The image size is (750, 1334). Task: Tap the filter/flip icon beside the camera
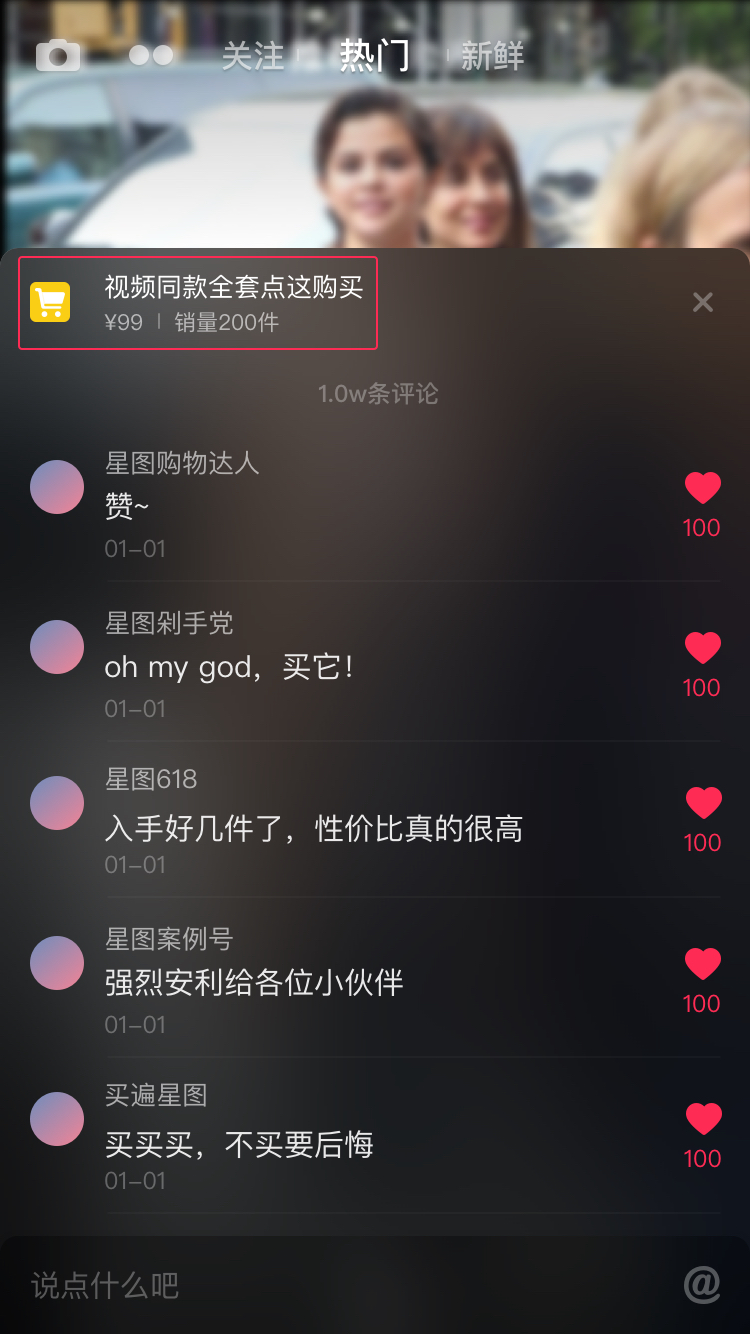tap(151, 55)
